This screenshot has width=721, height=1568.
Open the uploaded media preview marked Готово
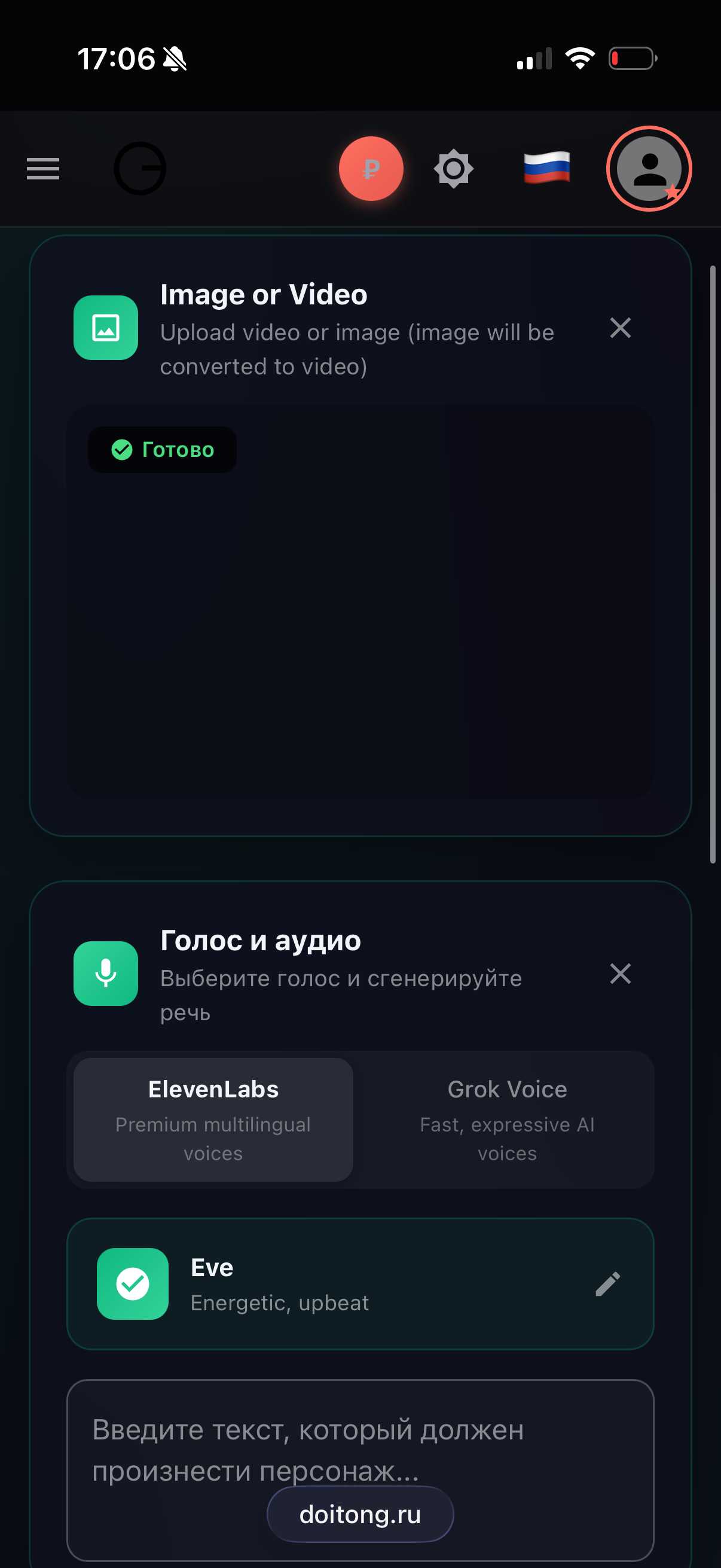(x=360, y=603)
